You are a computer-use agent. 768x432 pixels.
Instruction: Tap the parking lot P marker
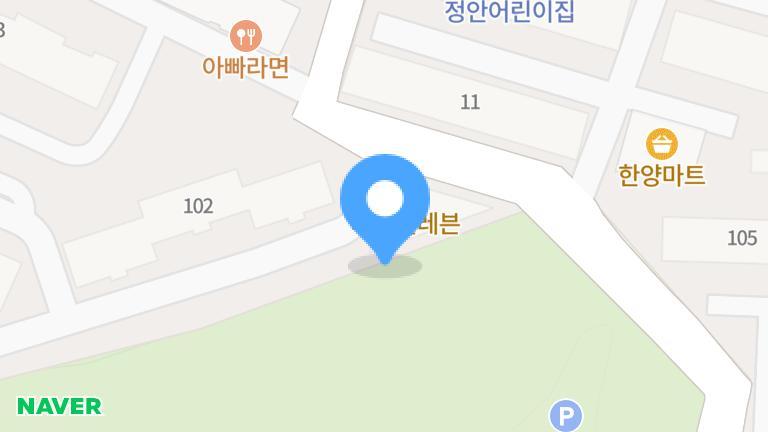[567, 414]
